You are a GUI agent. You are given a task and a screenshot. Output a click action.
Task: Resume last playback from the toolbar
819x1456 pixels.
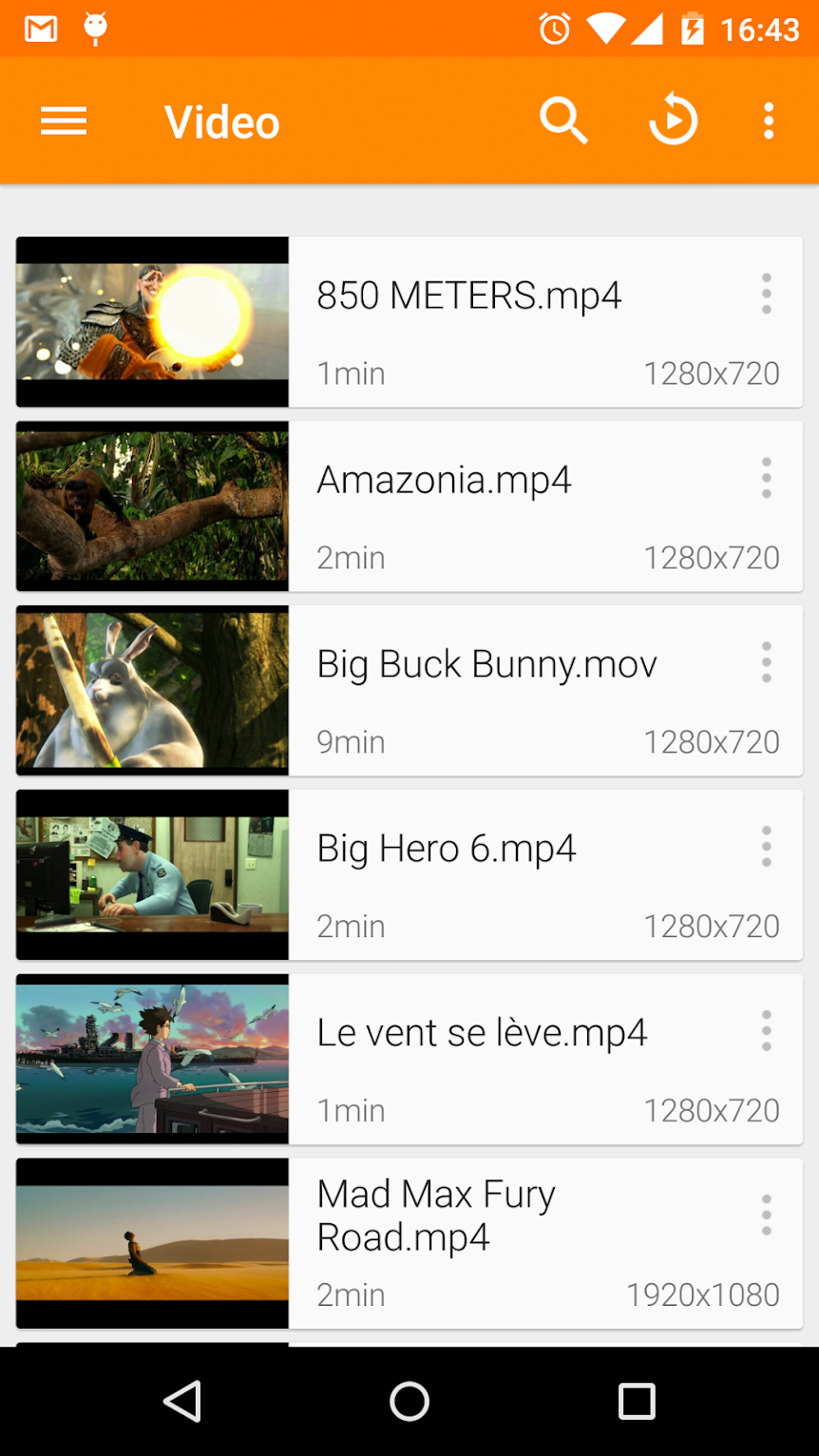click(x=673, y=122)
